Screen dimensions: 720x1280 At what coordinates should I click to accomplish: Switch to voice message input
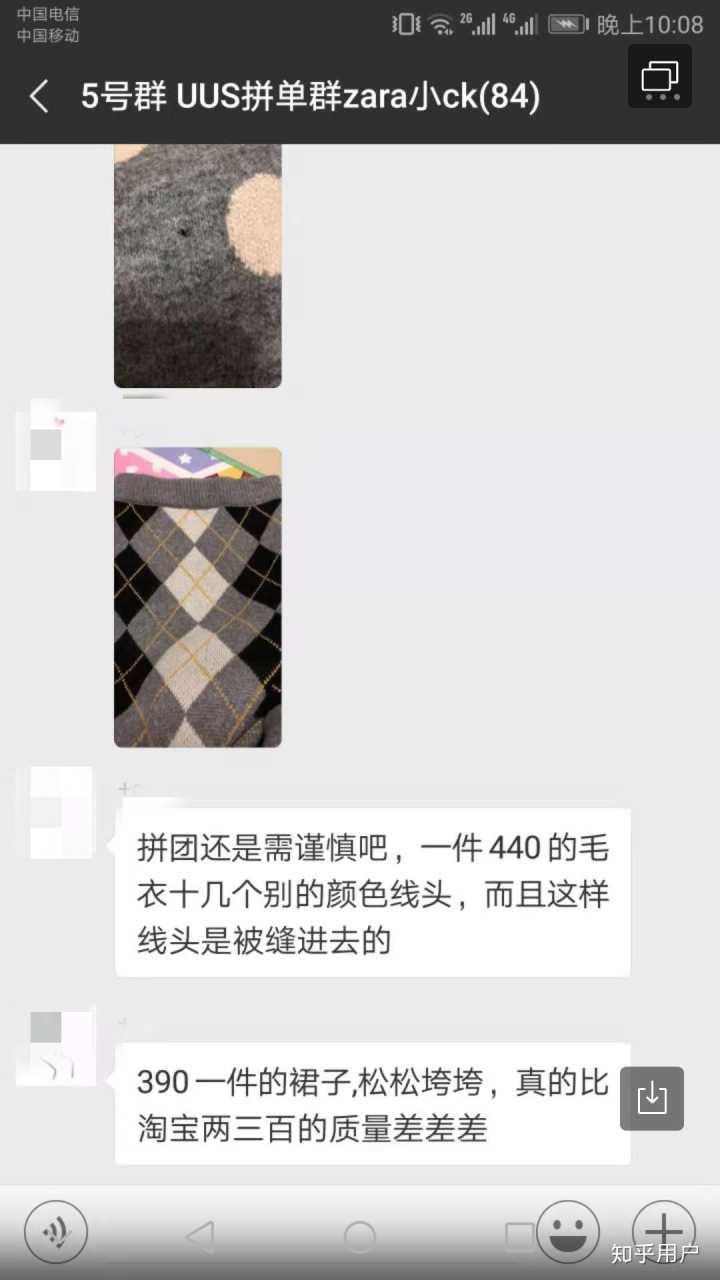pos(56,1232)
